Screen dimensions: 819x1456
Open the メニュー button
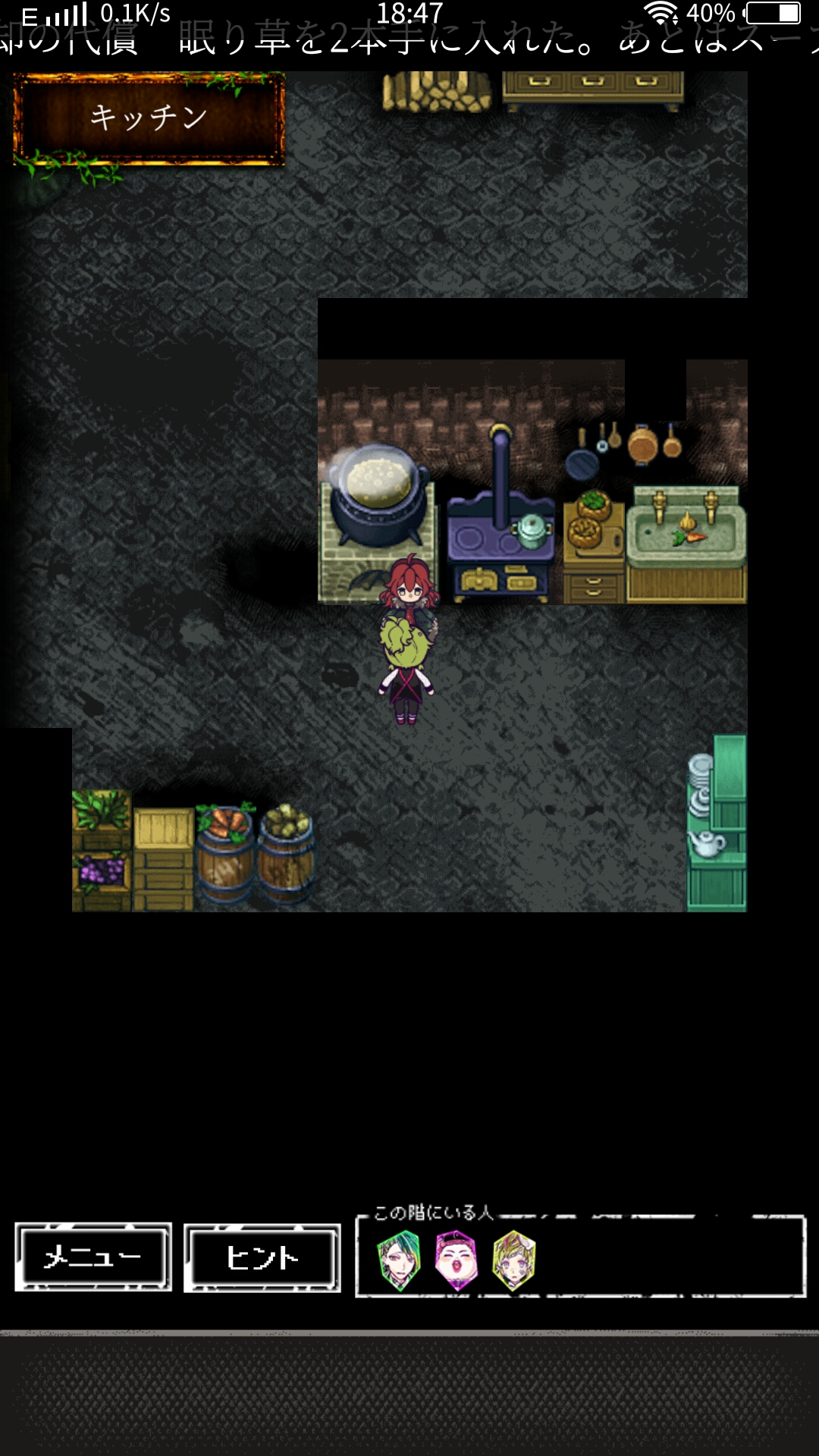(93, 1257)
